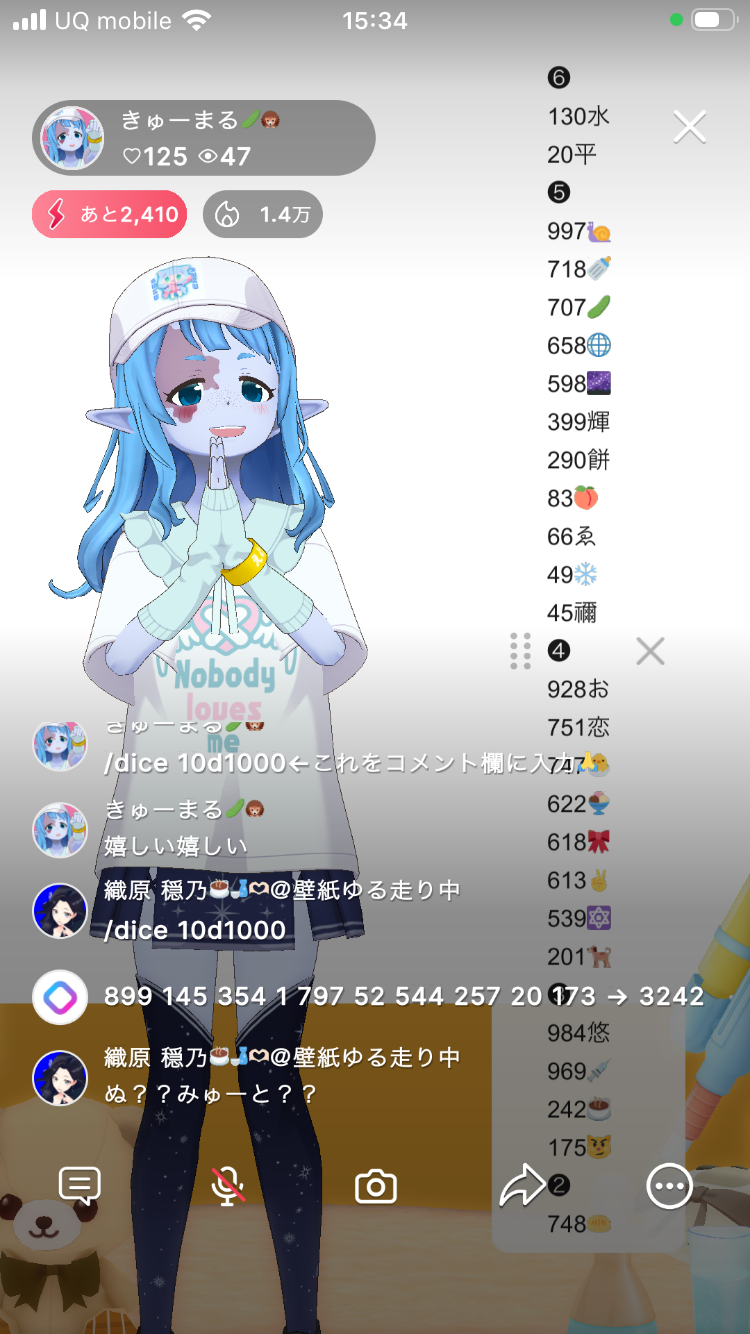Image resolution: width=750 pixels, height=1334 pixels.
Task: Toggle the muted microphone
Action: click(228, 1186)
